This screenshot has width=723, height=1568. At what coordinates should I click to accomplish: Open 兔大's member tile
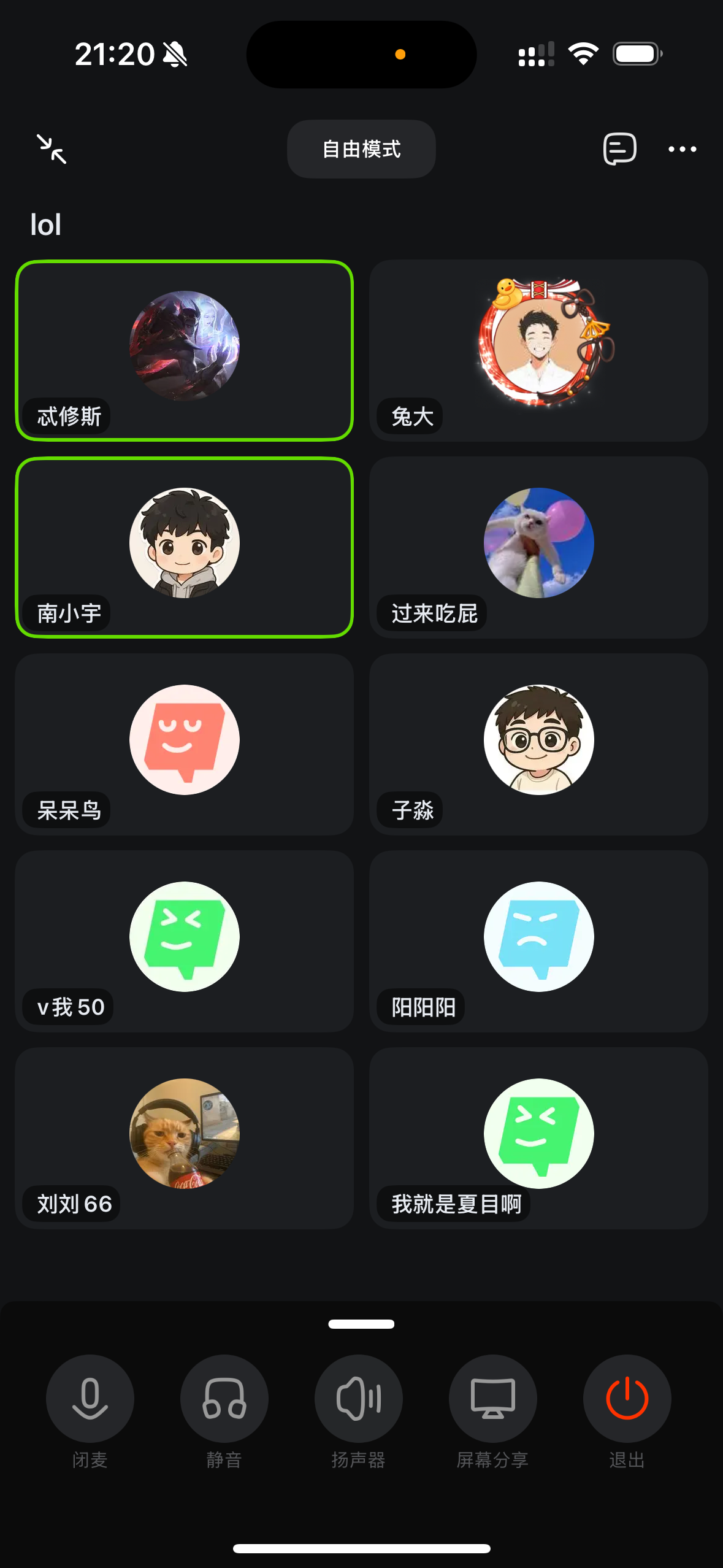point(538,350)
